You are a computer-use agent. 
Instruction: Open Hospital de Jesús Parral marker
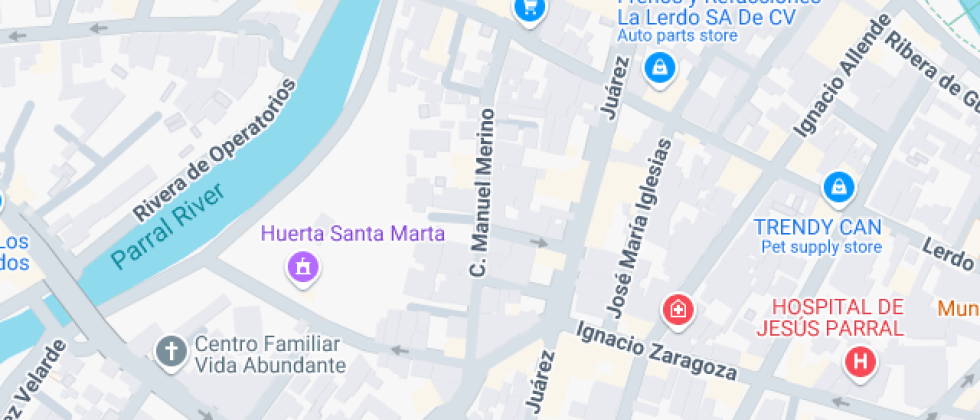(858, 362)
